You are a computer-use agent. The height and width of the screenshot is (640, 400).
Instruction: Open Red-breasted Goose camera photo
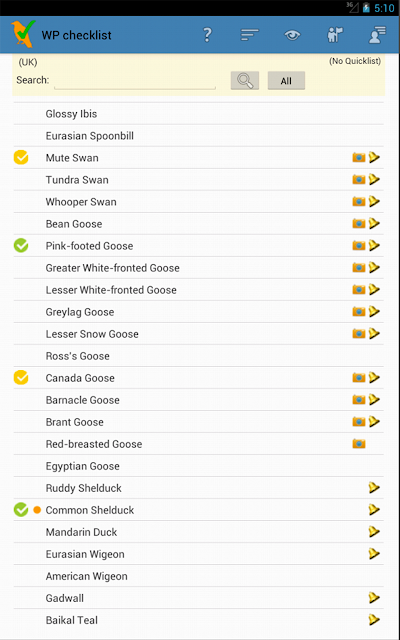pyautogui.click(x=359, y=444)
